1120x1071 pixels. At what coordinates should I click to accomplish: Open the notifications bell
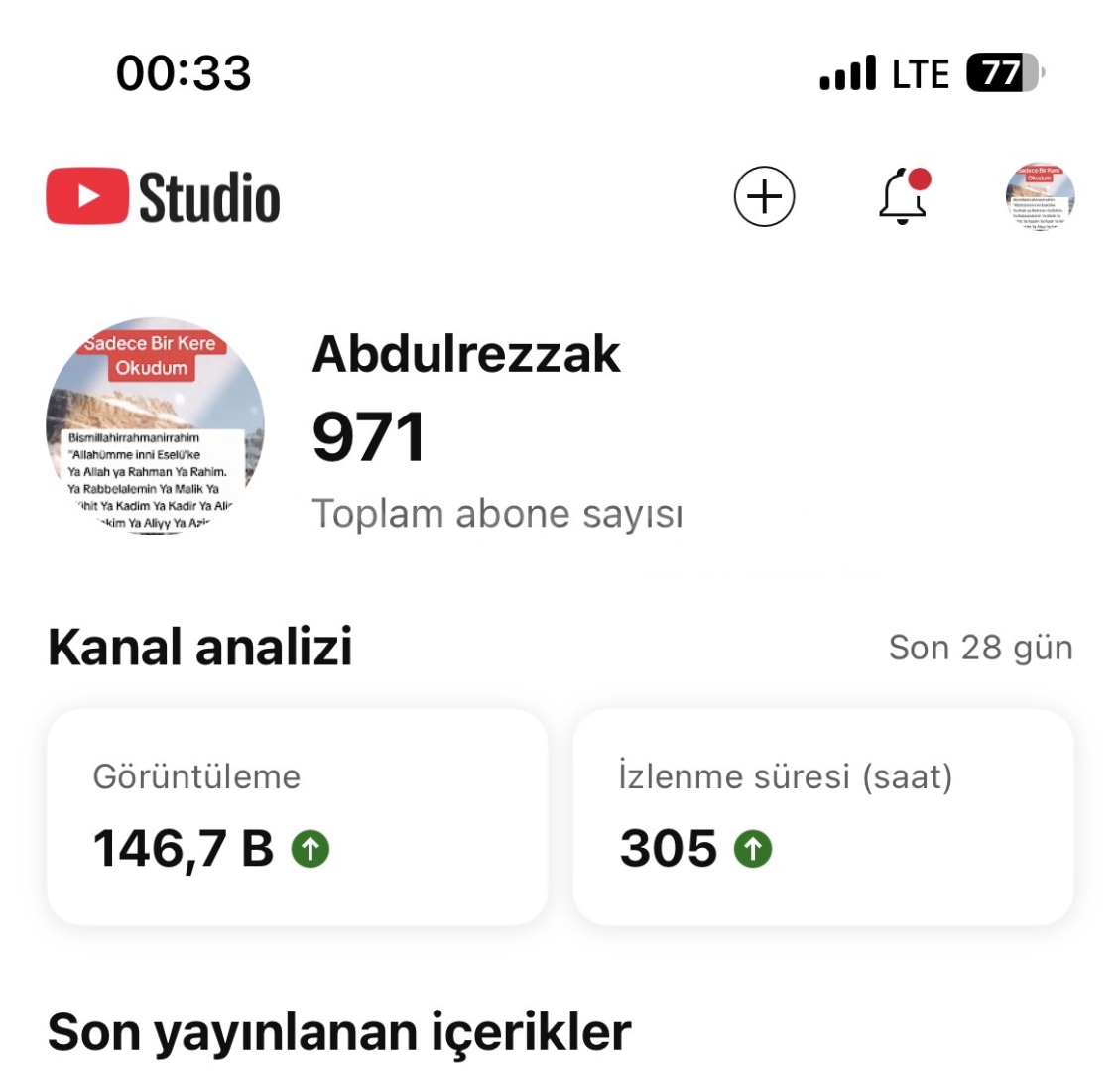coord(903,196)
